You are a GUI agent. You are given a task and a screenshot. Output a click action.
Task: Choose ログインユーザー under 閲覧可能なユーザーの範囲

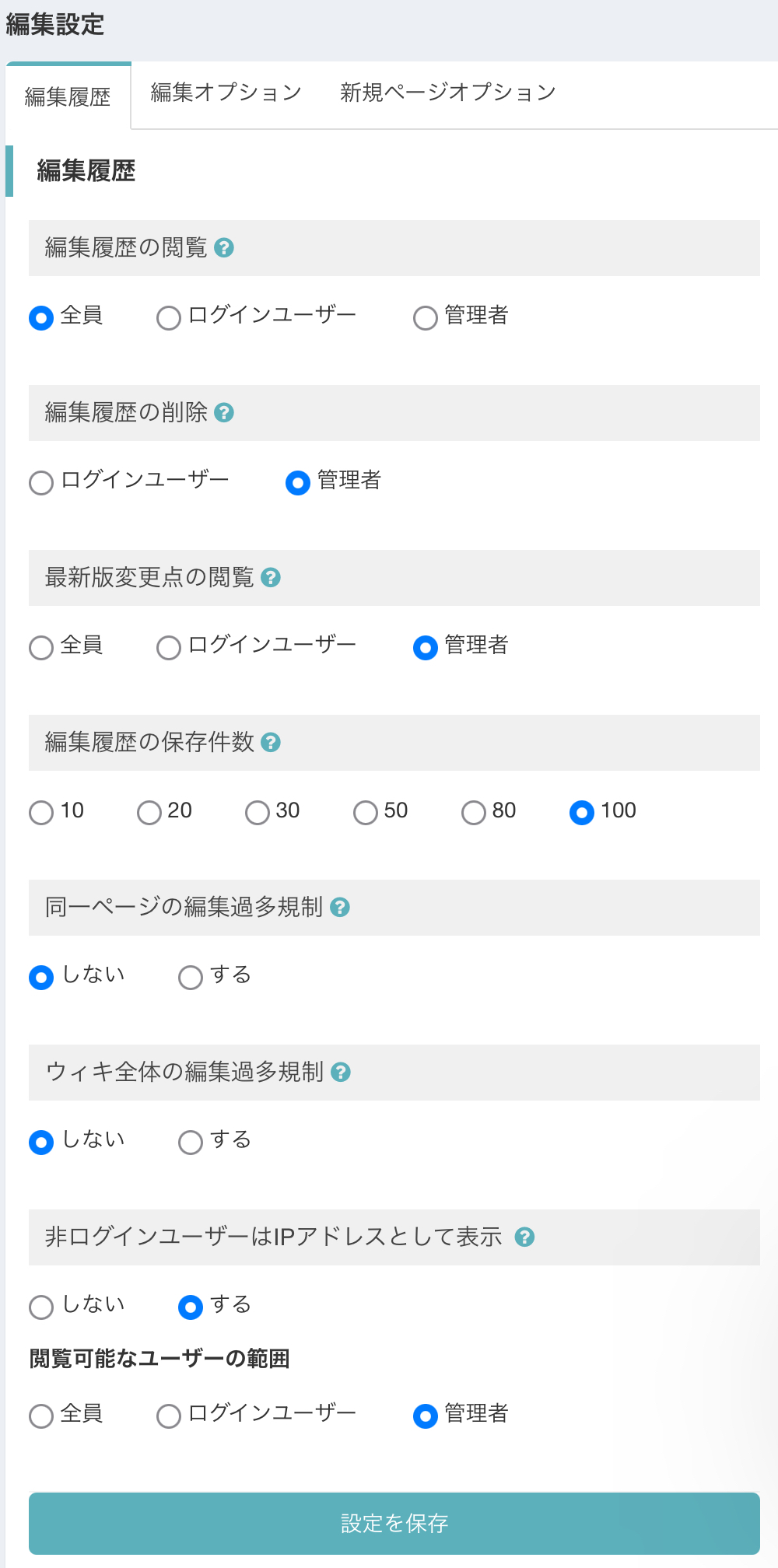[x=169, y=1416]
